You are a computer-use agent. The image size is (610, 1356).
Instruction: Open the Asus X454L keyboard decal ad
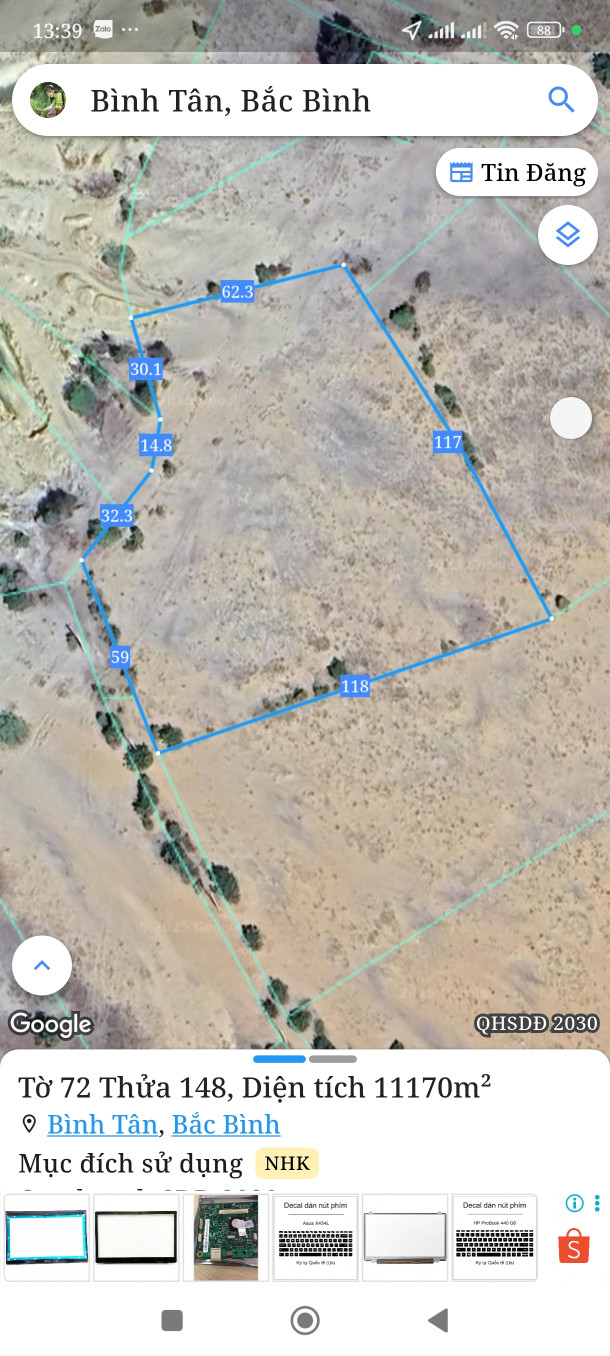pyautogui.click(x=315, y=1238)
